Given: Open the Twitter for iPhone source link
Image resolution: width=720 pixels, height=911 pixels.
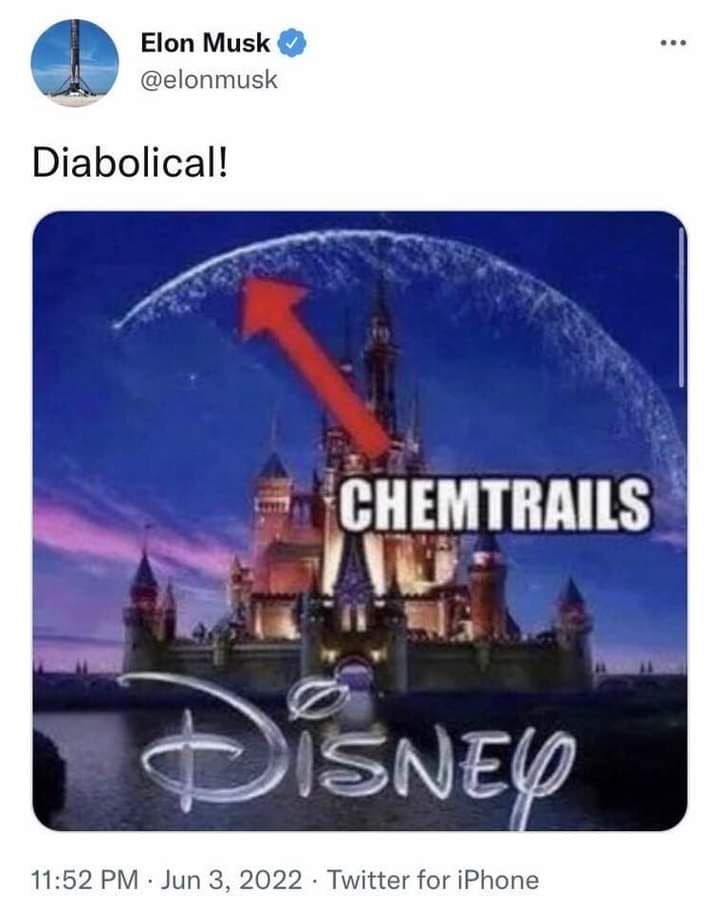Looking at the screenshot, I should click(x=432, y=880).
